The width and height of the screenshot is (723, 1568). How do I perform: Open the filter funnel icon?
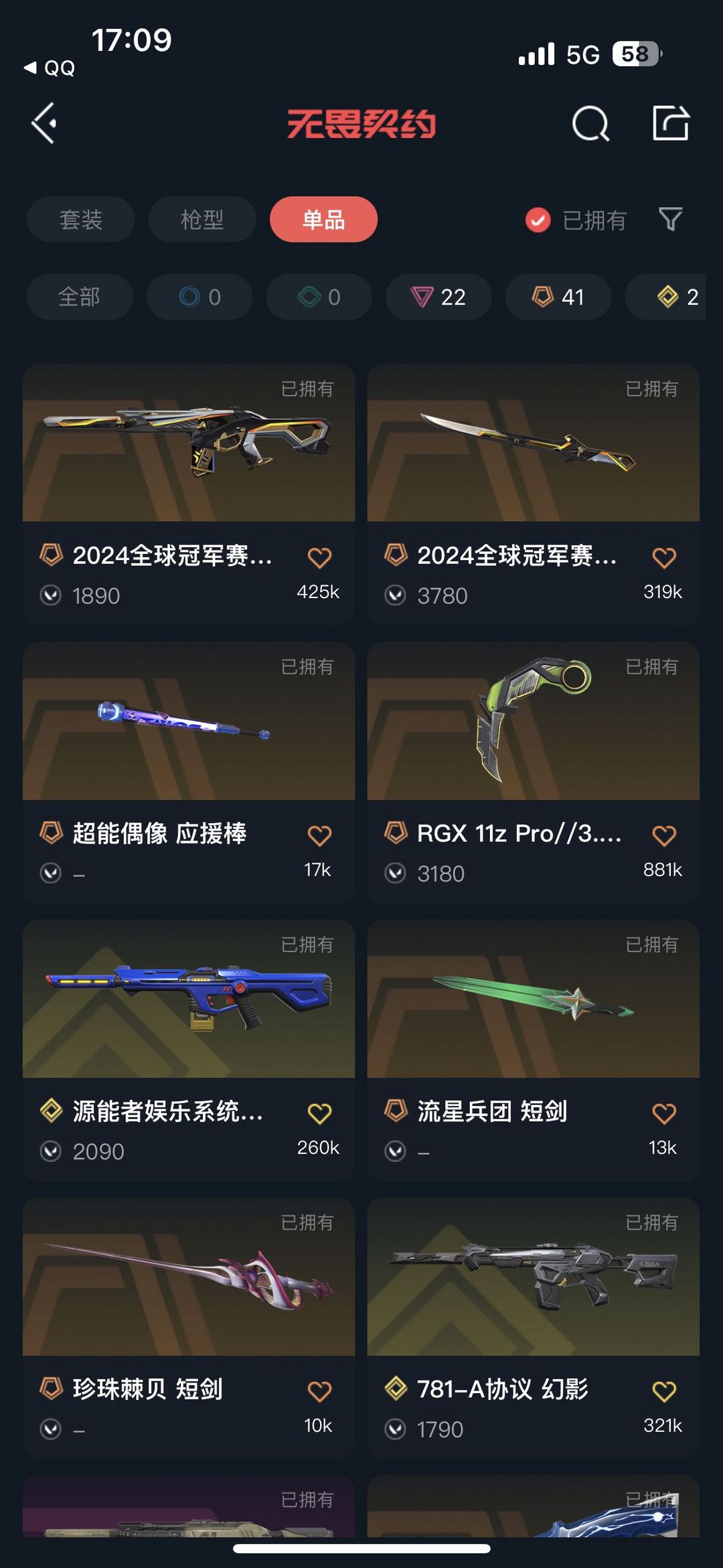671,219
